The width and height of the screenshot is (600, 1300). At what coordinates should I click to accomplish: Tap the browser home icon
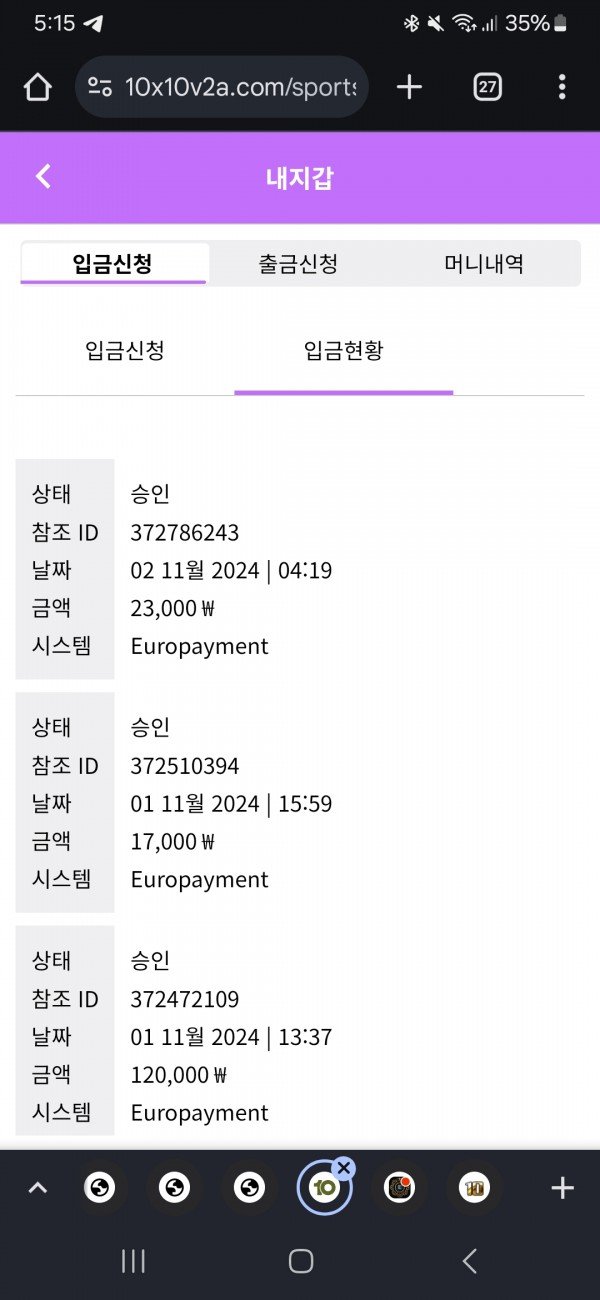(37, 87)
